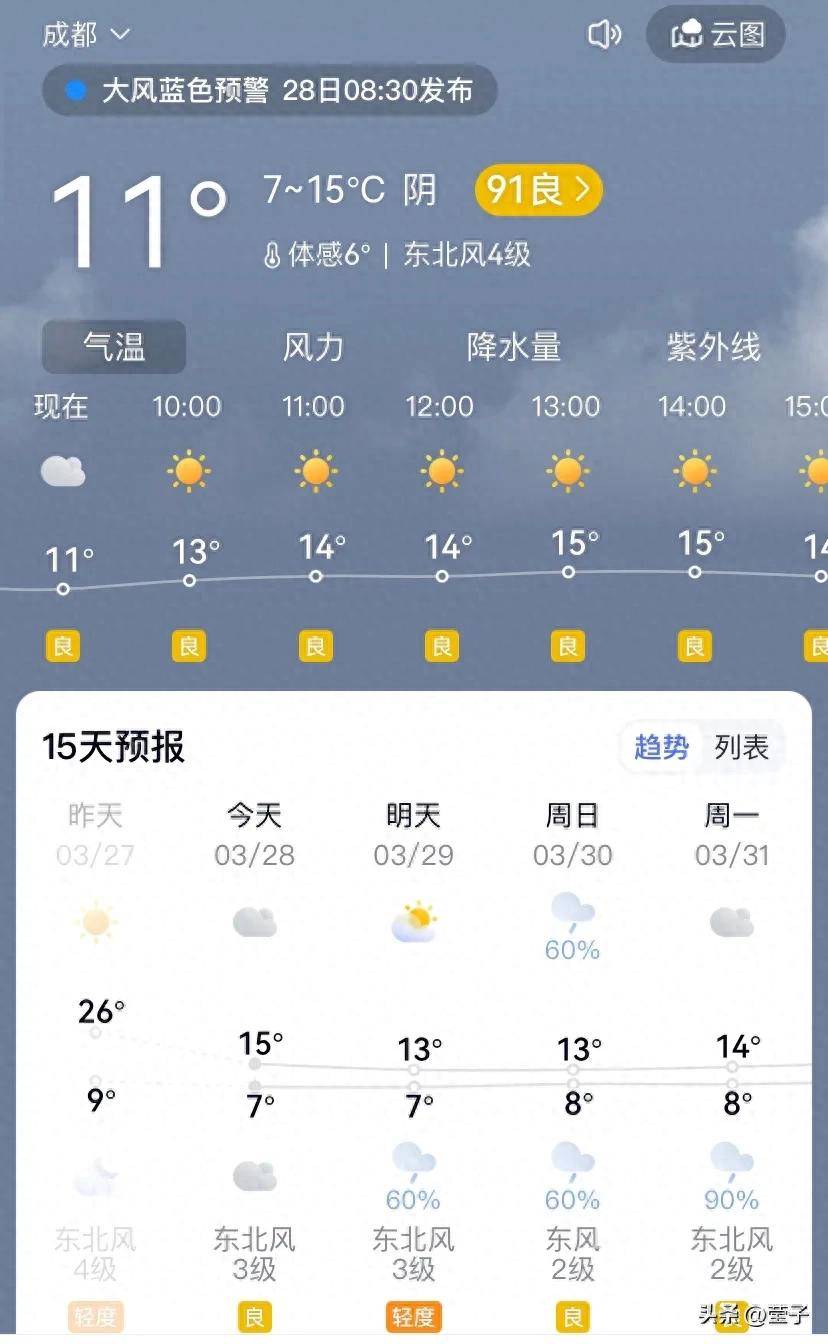Switch to the 紫外线 tab
This screenshot has height=1344, width=828.
click(713, 347)
